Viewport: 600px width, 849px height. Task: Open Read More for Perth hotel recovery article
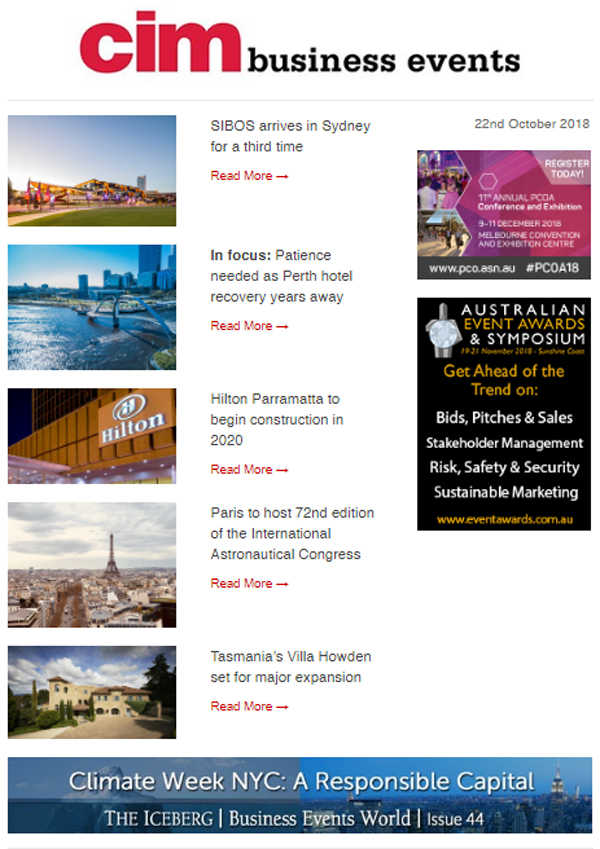click(249, 326)
